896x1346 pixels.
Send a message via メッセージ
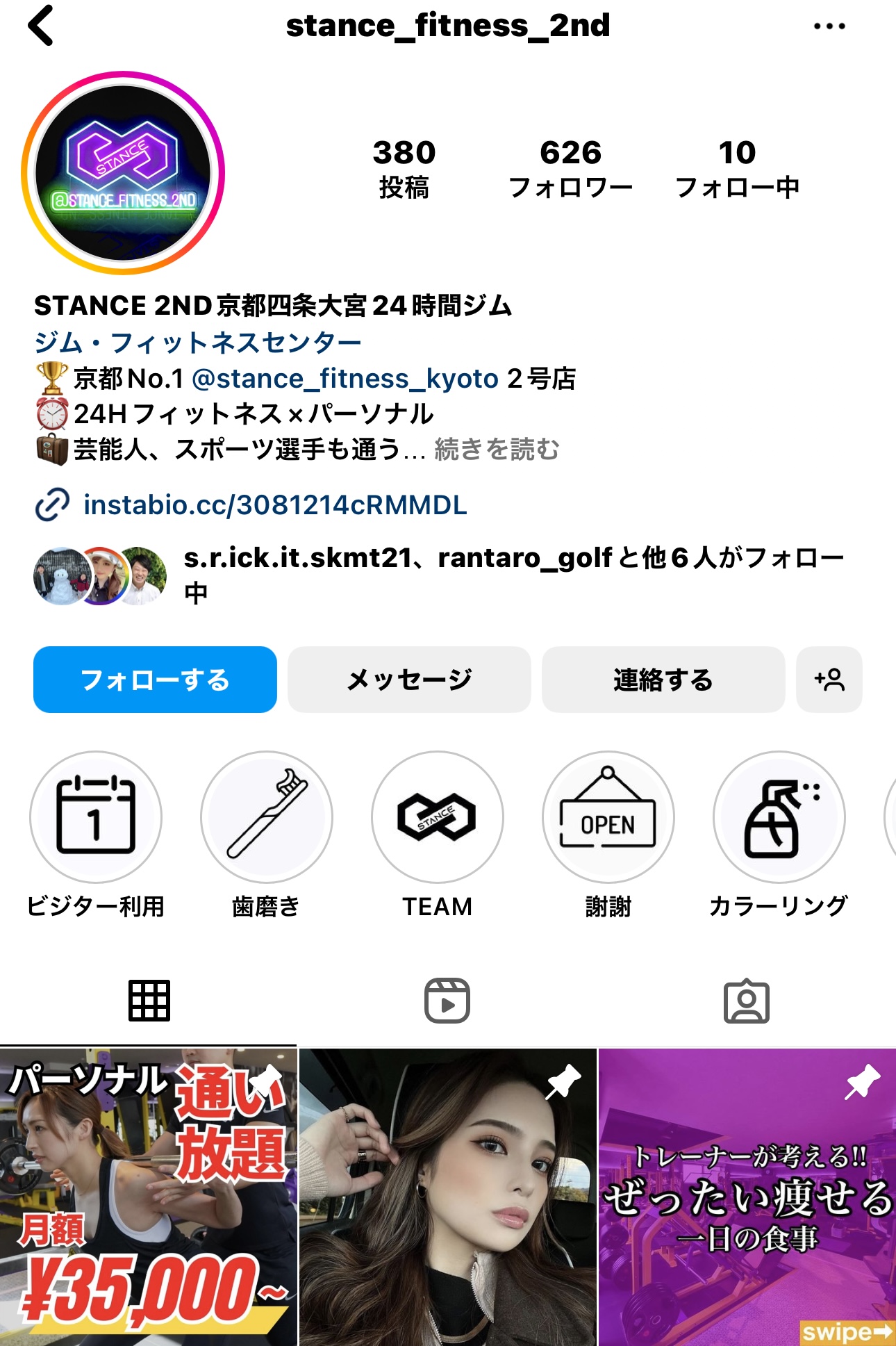(409, 680)
